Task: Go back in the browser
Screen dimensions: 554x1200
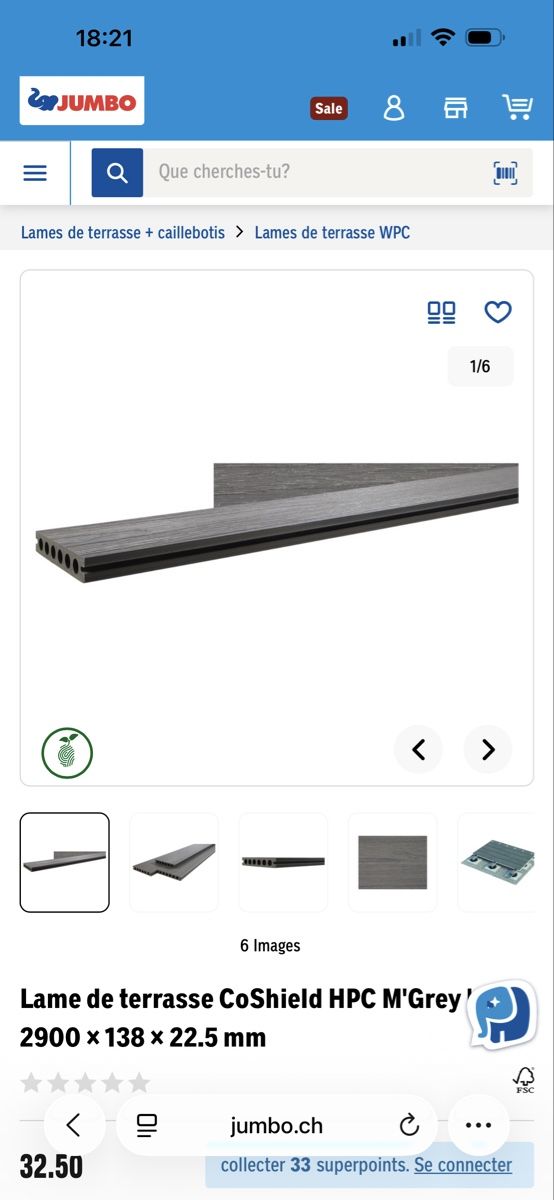Action: 73,1125
